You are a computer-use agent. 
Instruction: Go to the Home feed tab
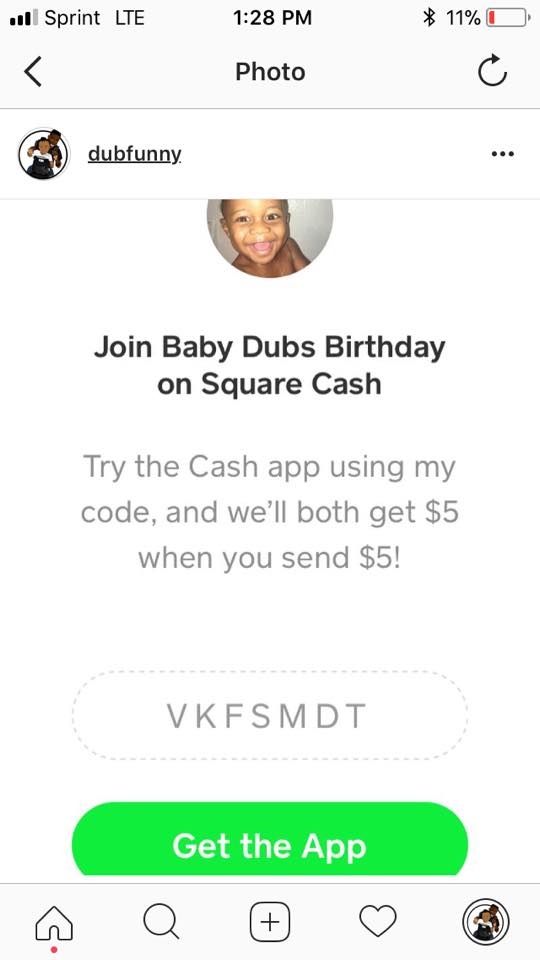tap(54, 923)
